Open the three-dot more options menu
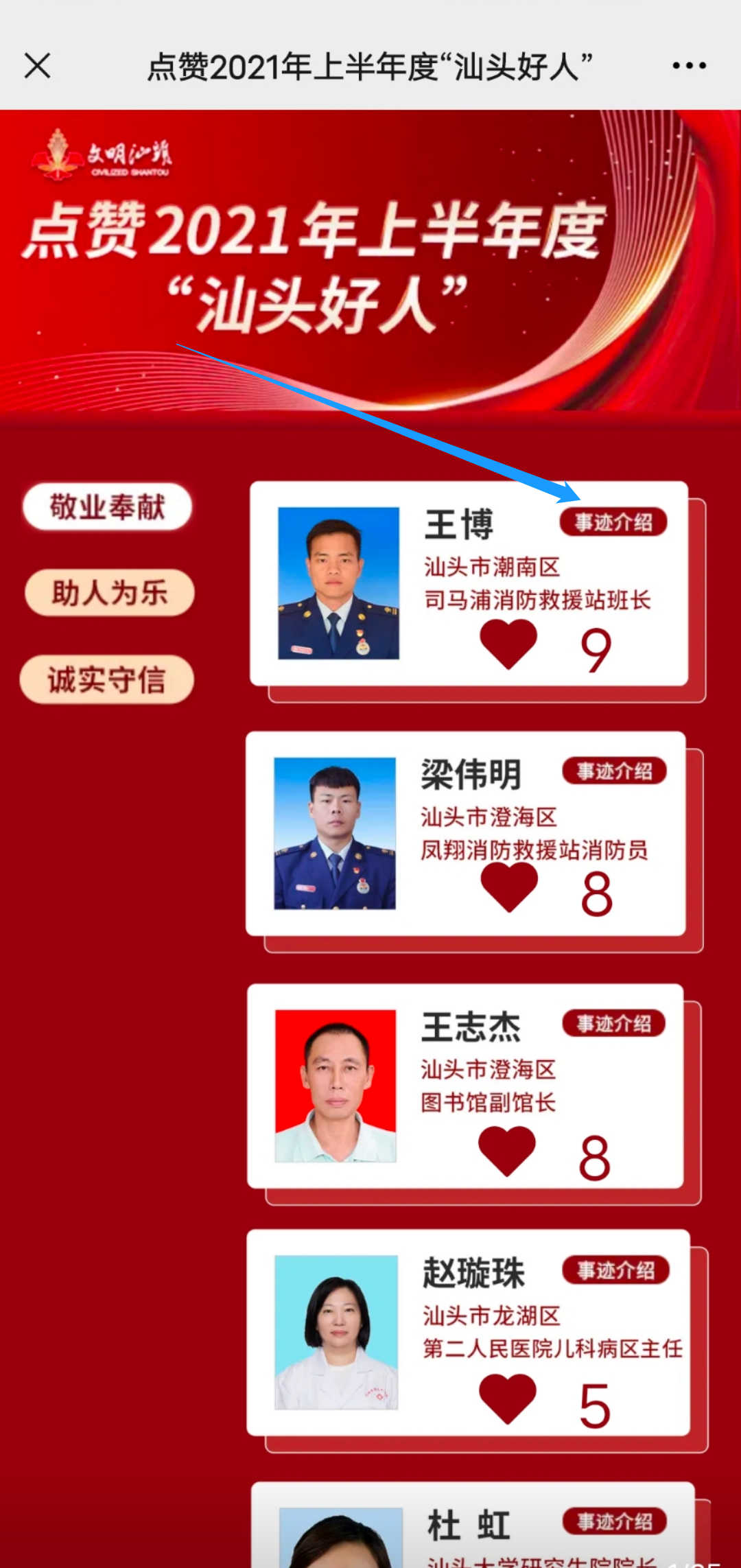Viewport: 741px width, 1568px height. coord(689,66)
